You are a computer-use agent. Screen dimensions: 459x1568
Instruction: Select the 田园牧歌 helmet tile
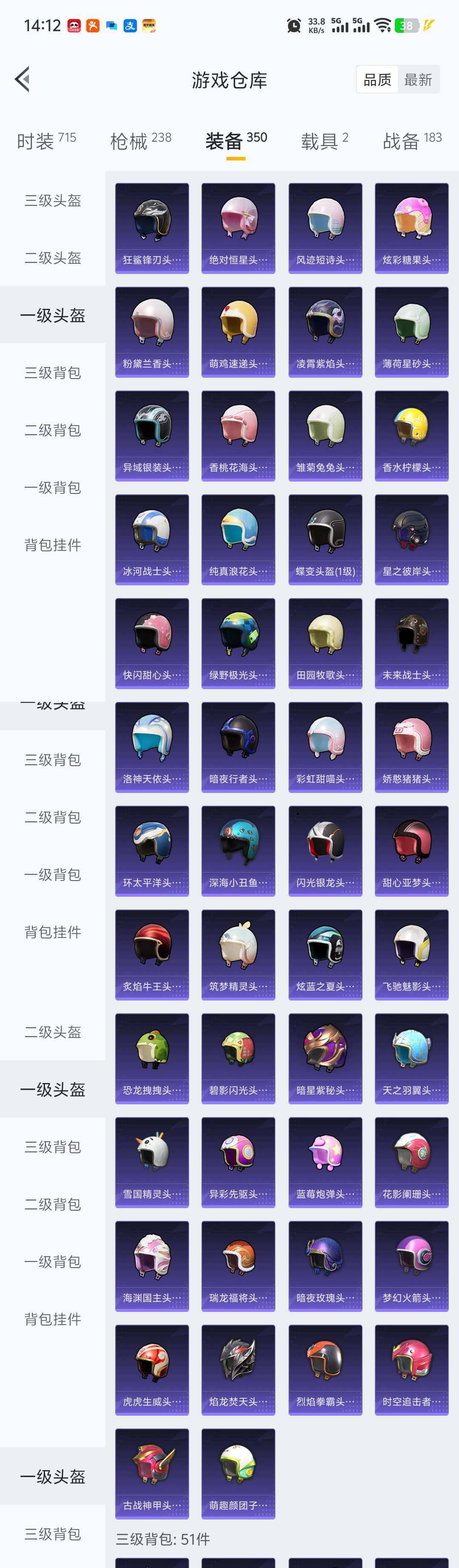pyautogui.click(x=325, y=643)
